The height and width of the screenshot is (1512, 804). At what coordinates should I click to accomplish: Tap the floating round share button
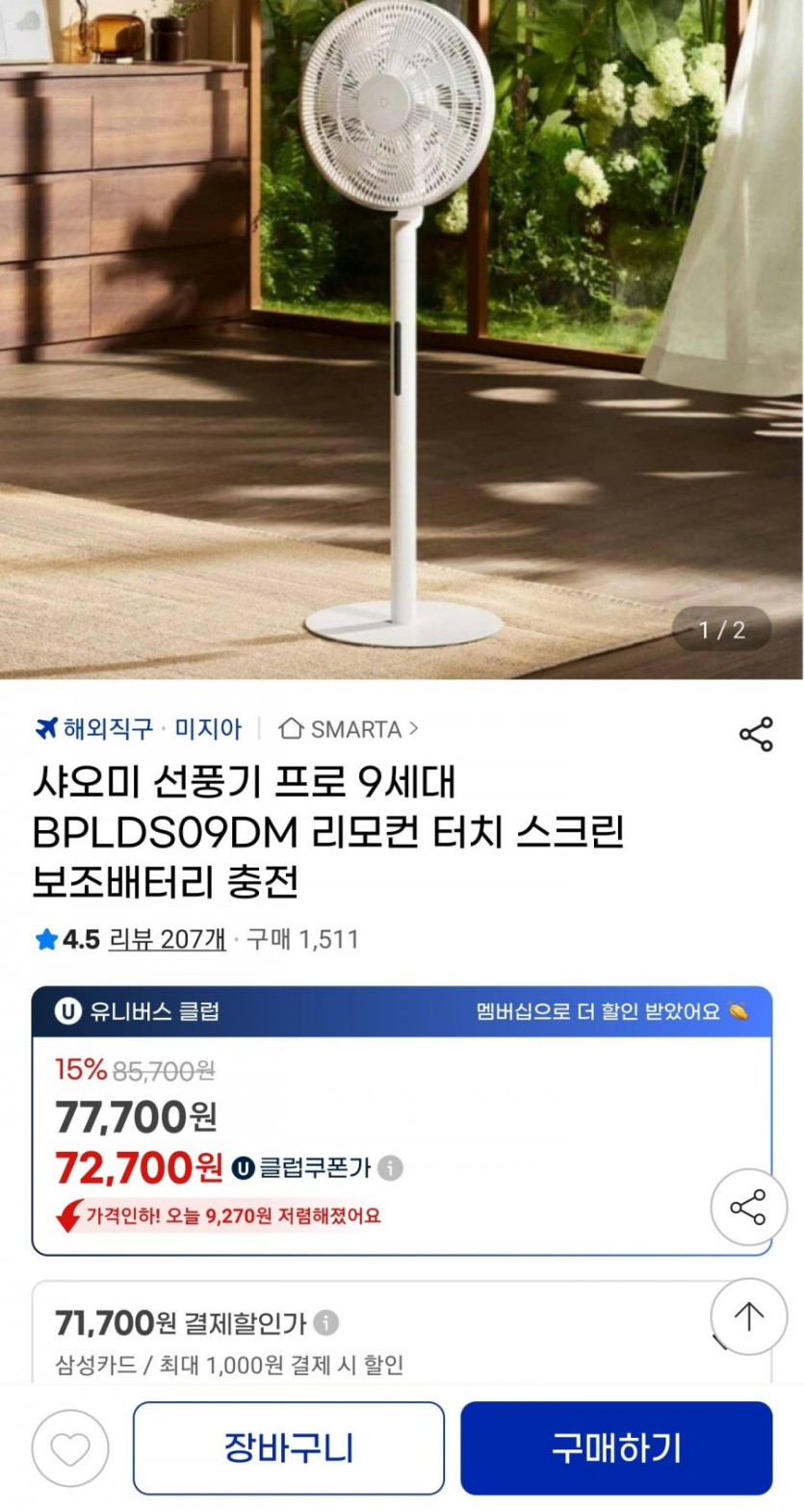click(x=748, y=1207)
